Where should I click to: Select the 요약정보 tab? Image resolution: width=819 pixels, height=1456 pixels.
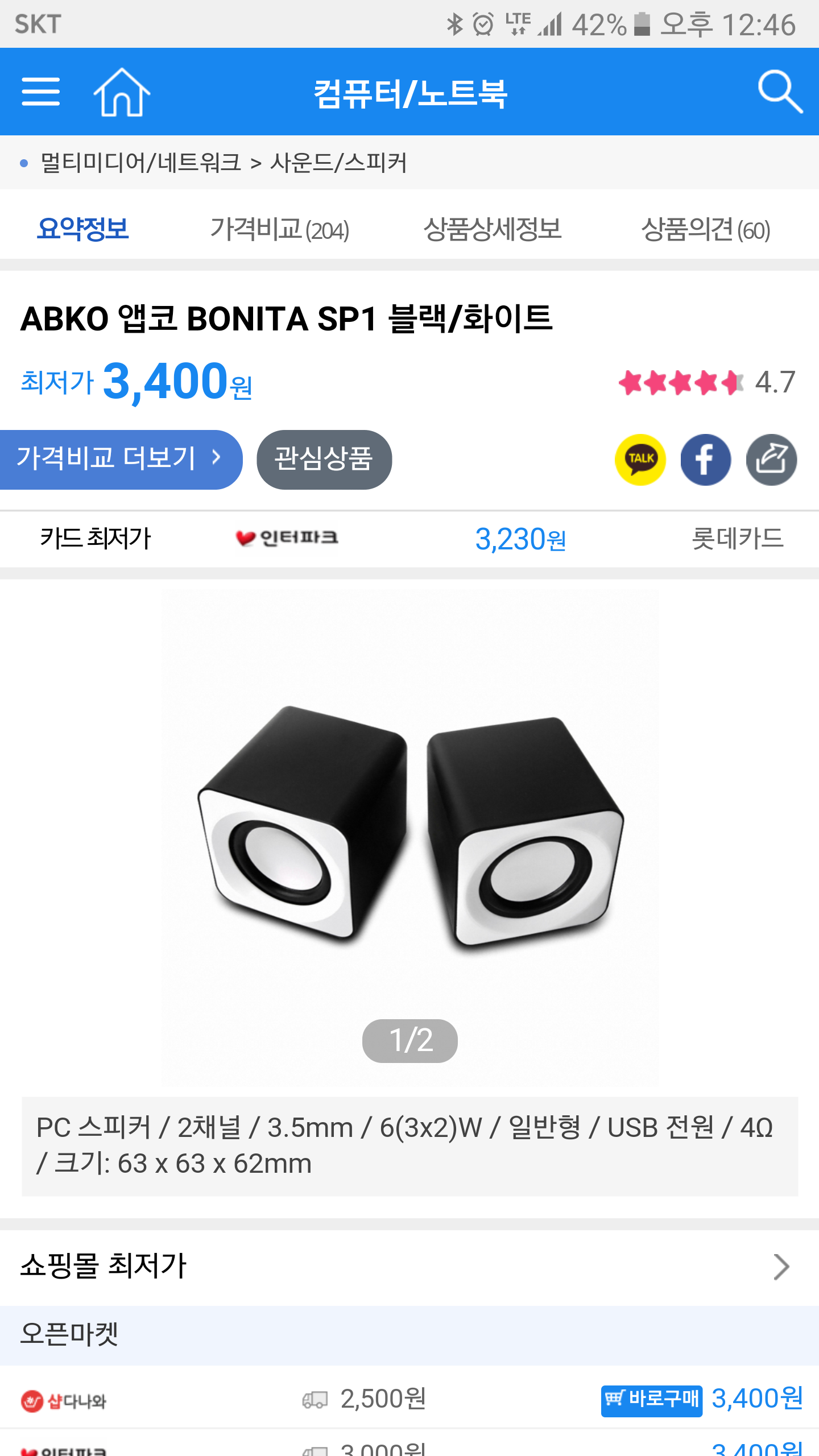83,229
